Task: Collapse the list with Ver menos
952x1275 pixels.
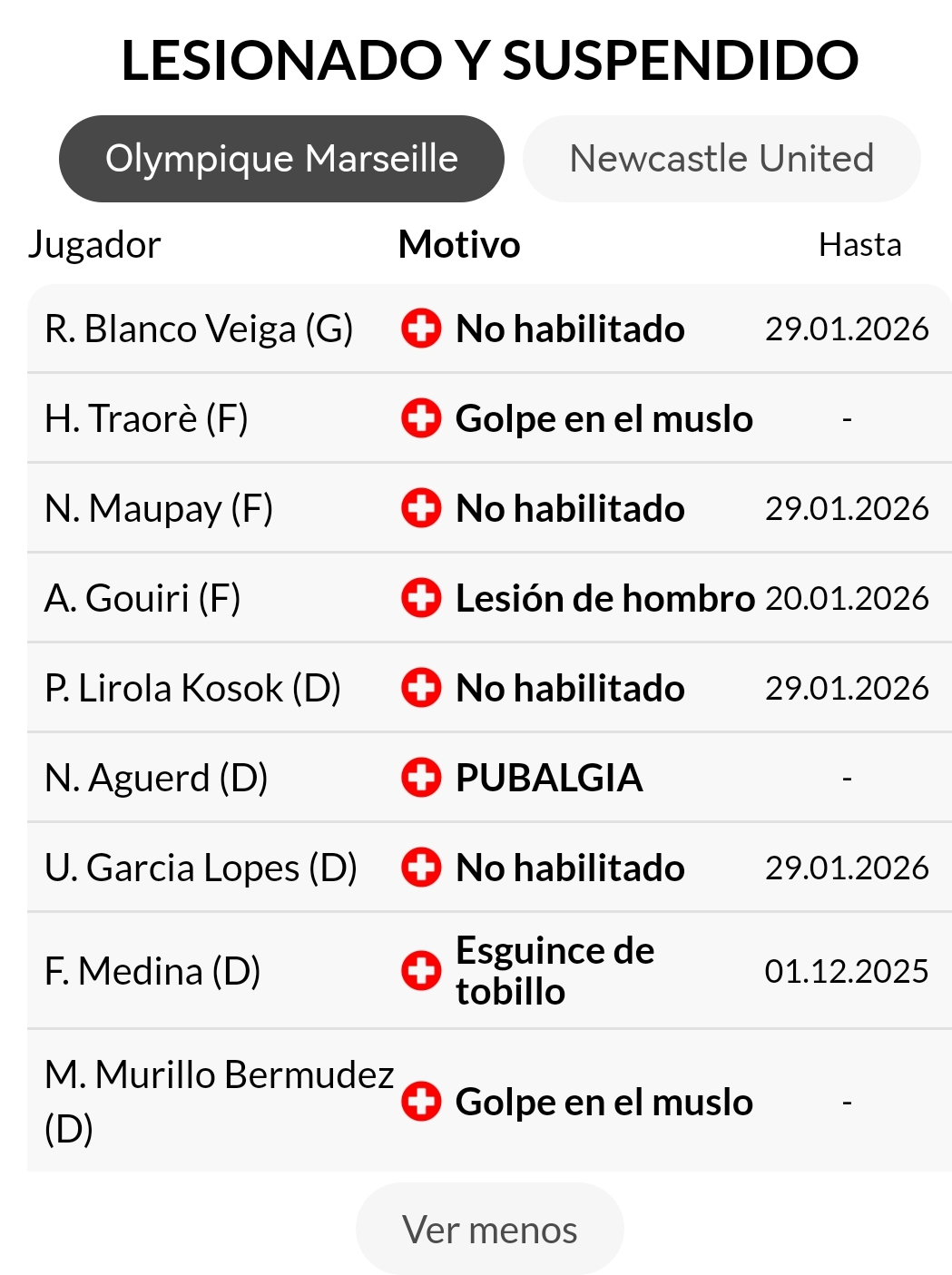Action: pos(489,1230)
